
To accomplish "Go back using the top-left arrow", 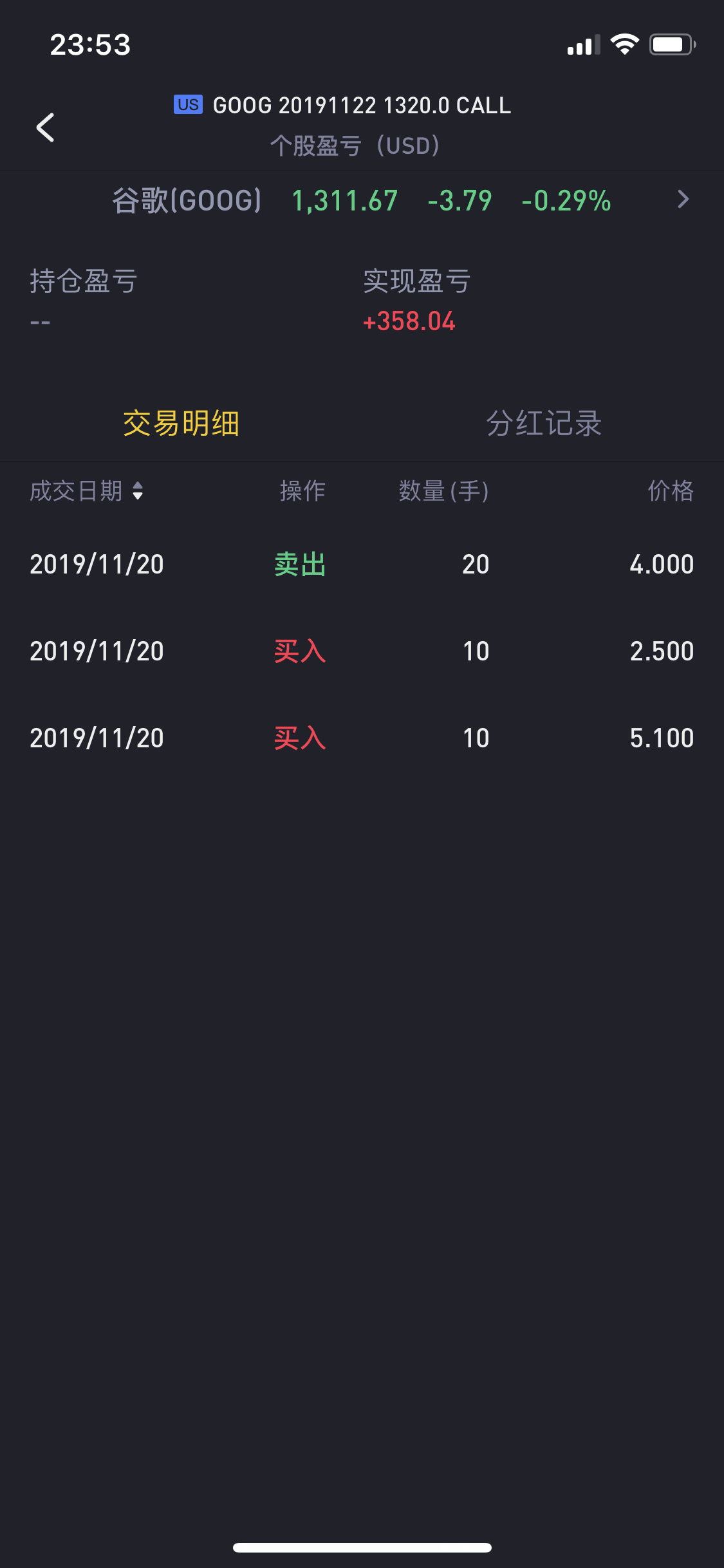I will click(45, 127).
